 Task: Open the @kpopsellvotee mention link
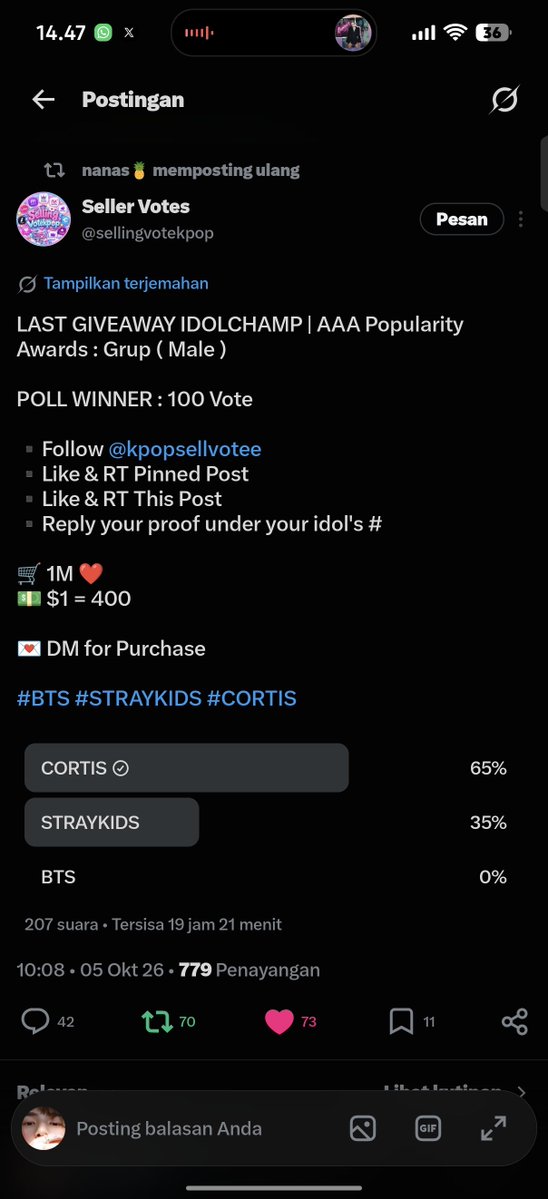(184, 449)
